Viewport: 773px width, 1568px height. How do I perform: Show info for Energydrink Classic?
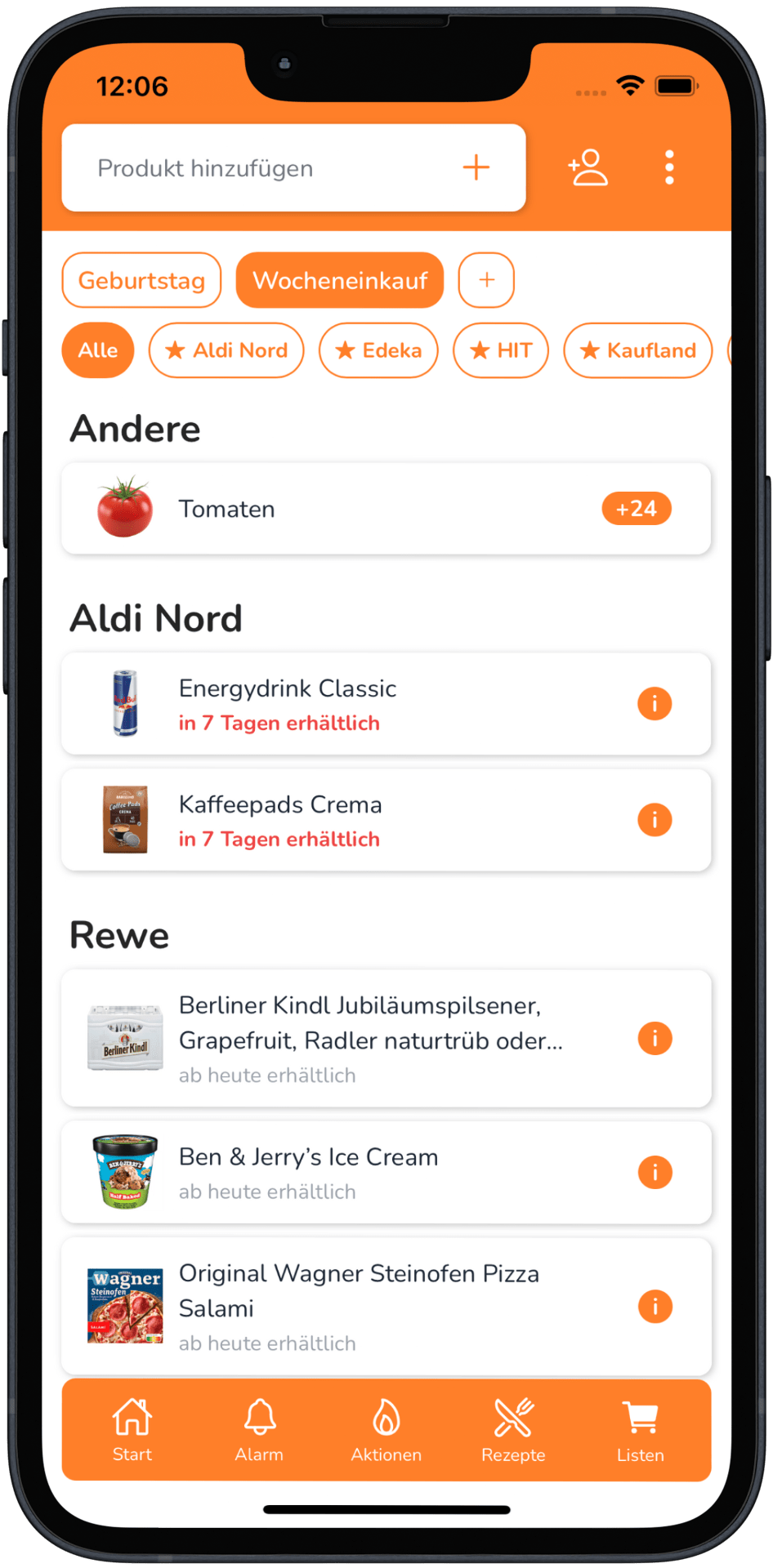655,703
